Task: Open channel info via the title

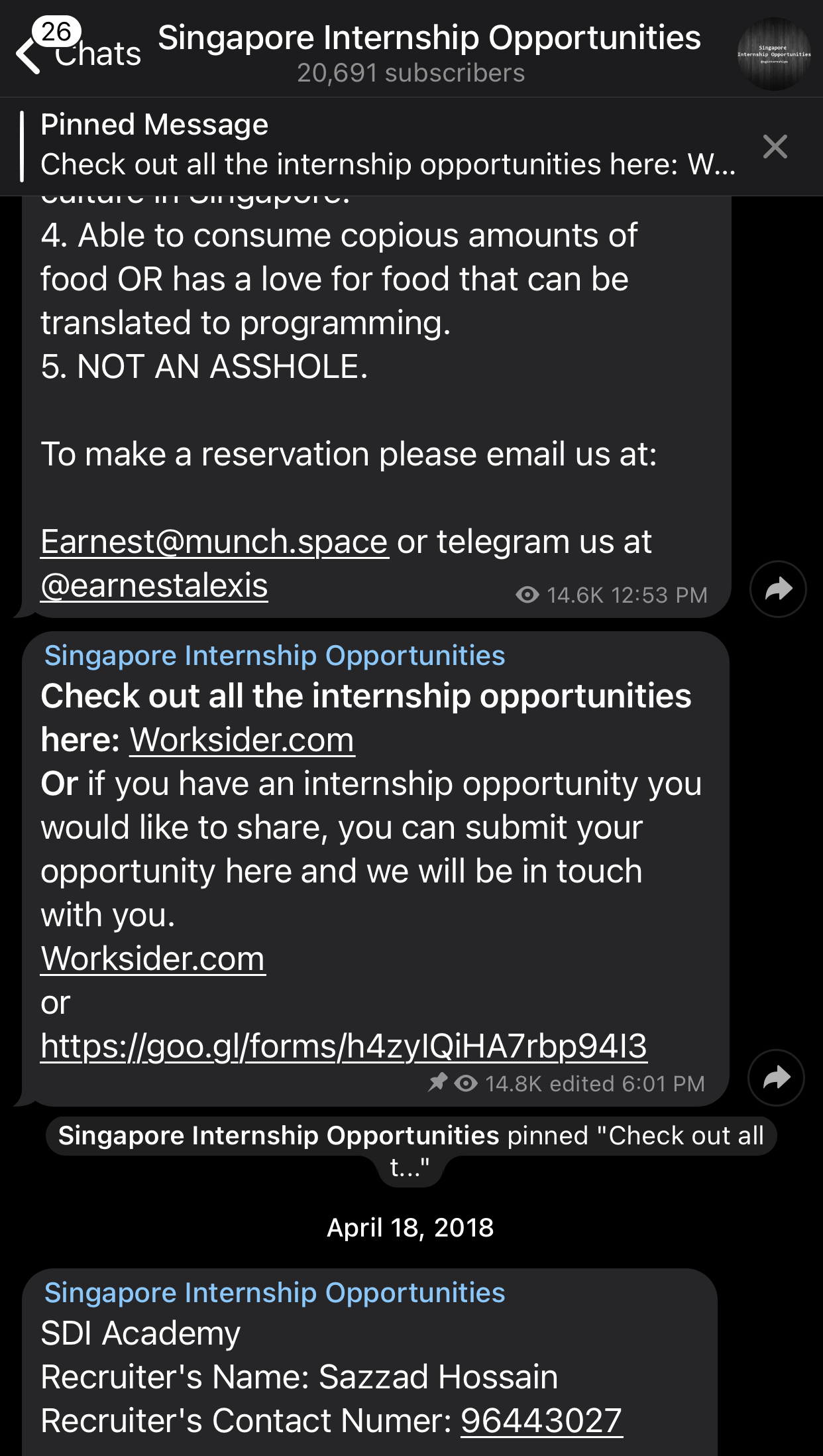Action: pos(429,52)
